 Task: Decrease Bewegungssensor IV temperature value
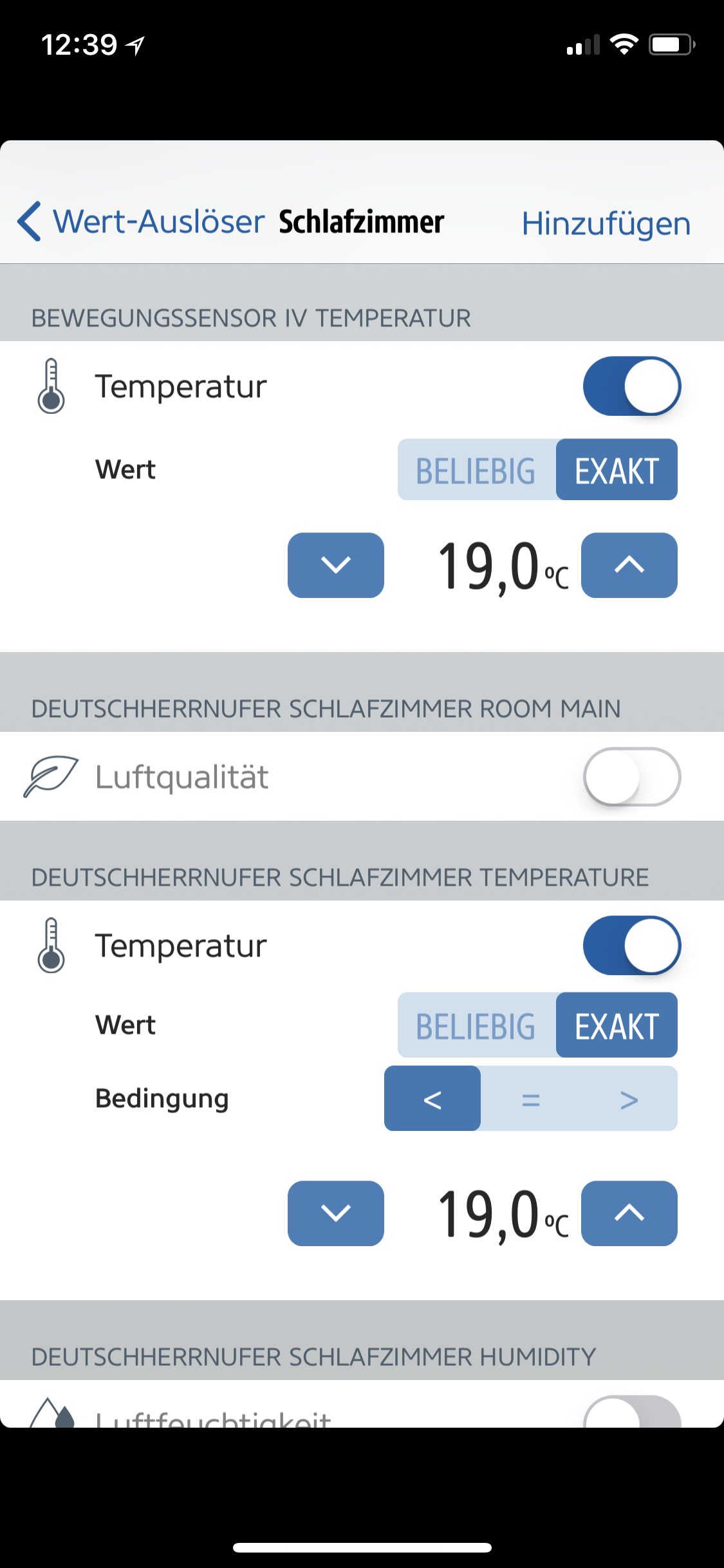(335, 565)
